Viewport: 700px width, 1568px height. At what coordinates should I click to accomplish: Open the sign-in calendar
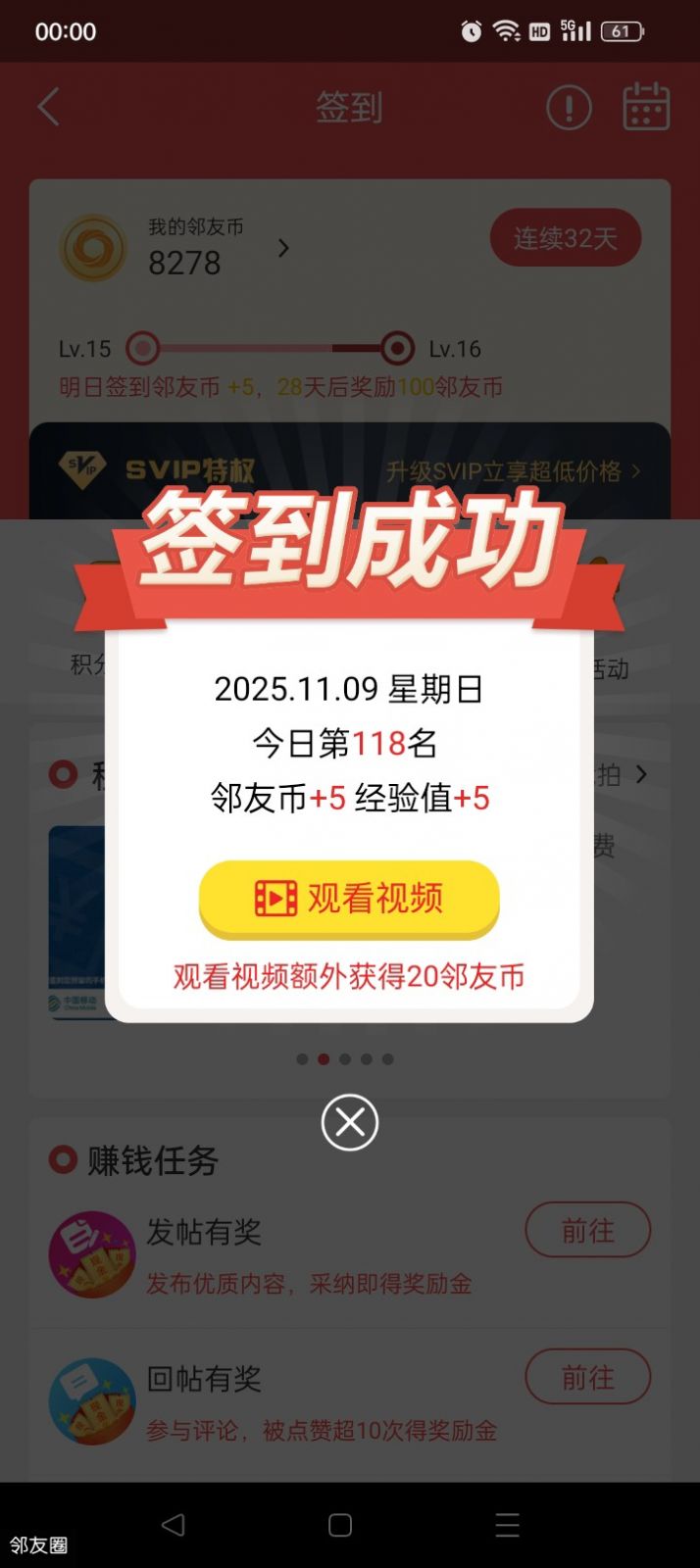click(646, 107)
